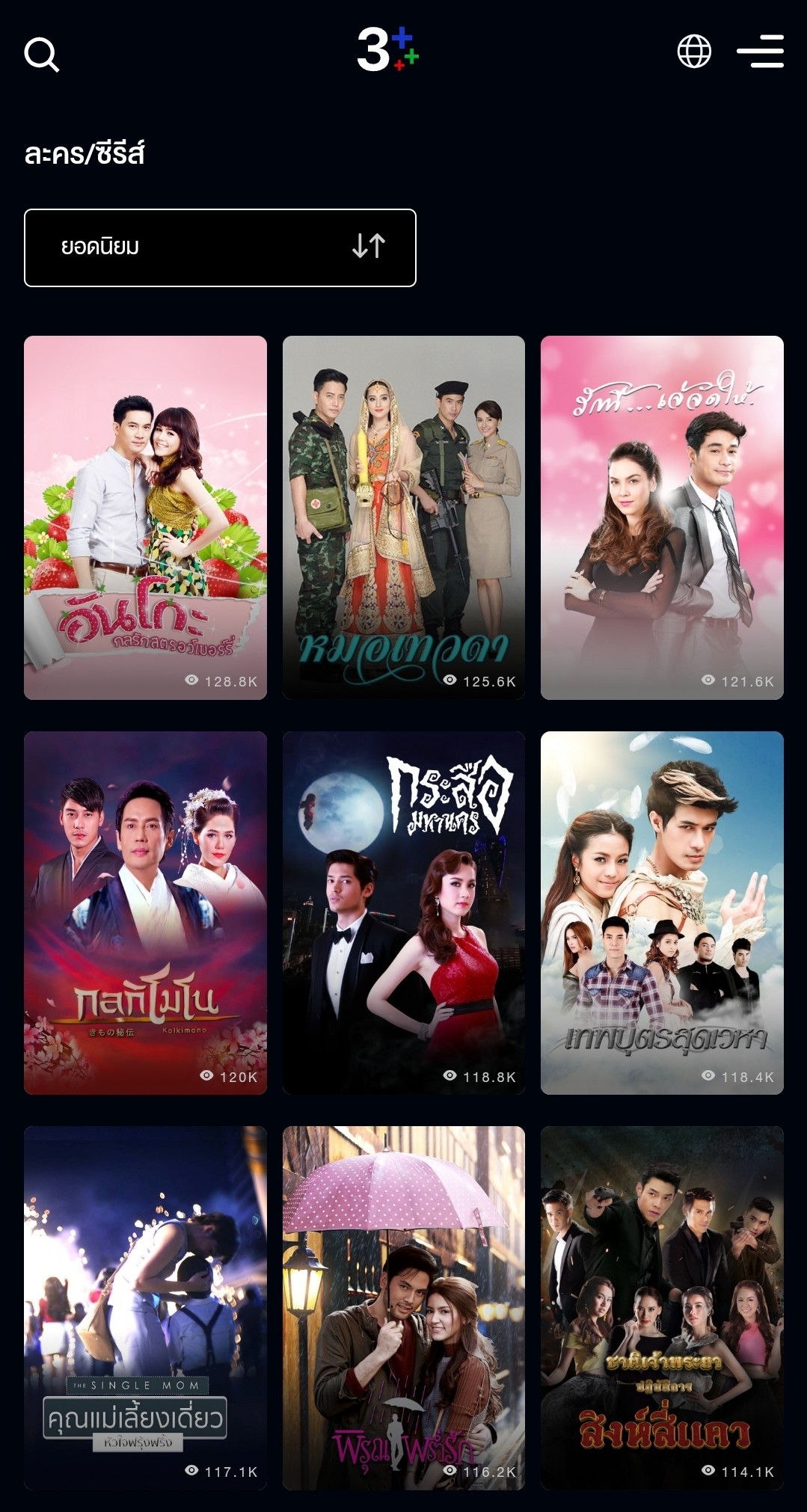Open the สิงห์สี่แคว drama card

tap(662, 1308)
